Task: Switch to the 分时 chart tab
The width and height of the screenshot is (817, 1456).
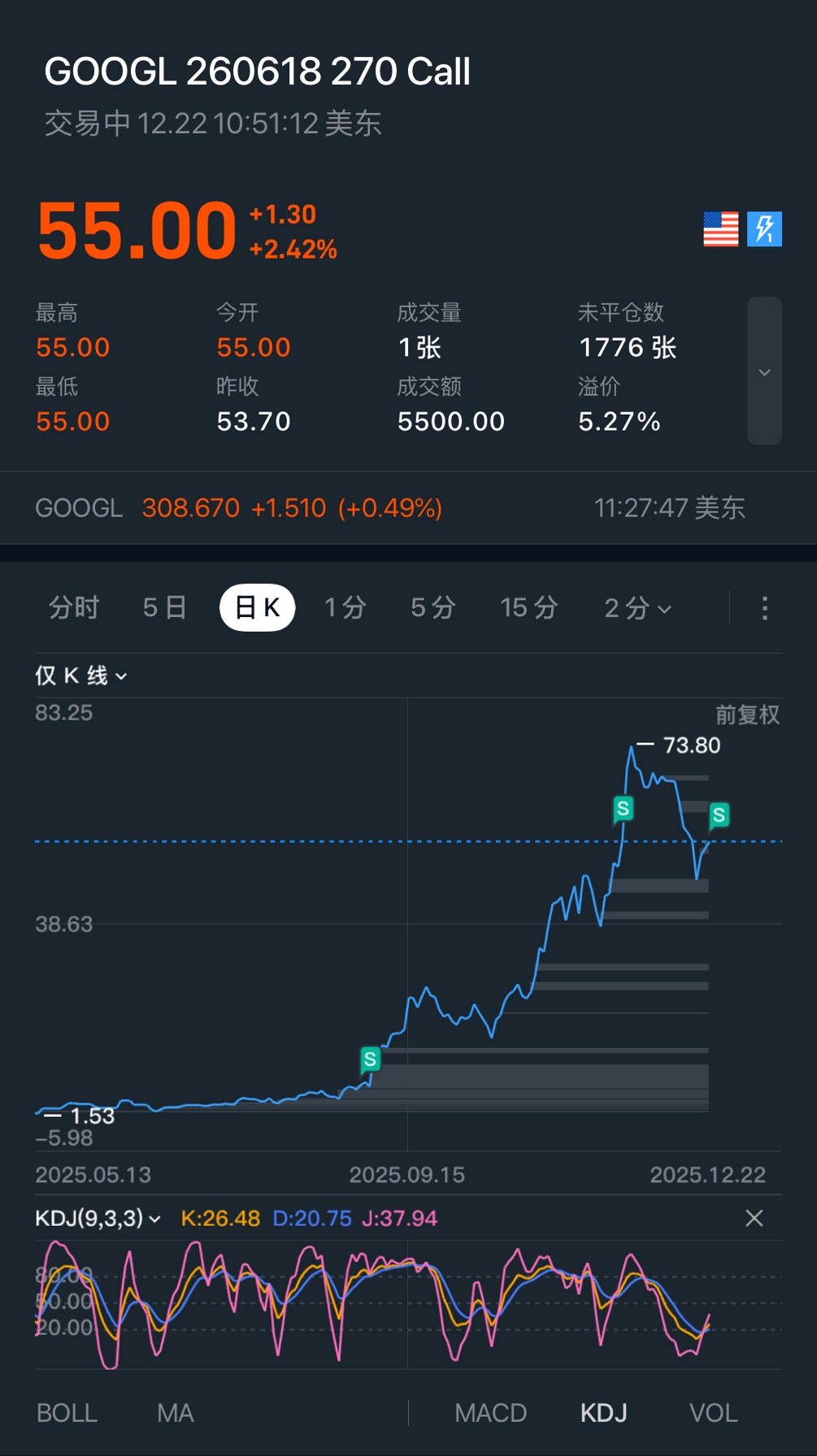Action: tap(74, 607)
